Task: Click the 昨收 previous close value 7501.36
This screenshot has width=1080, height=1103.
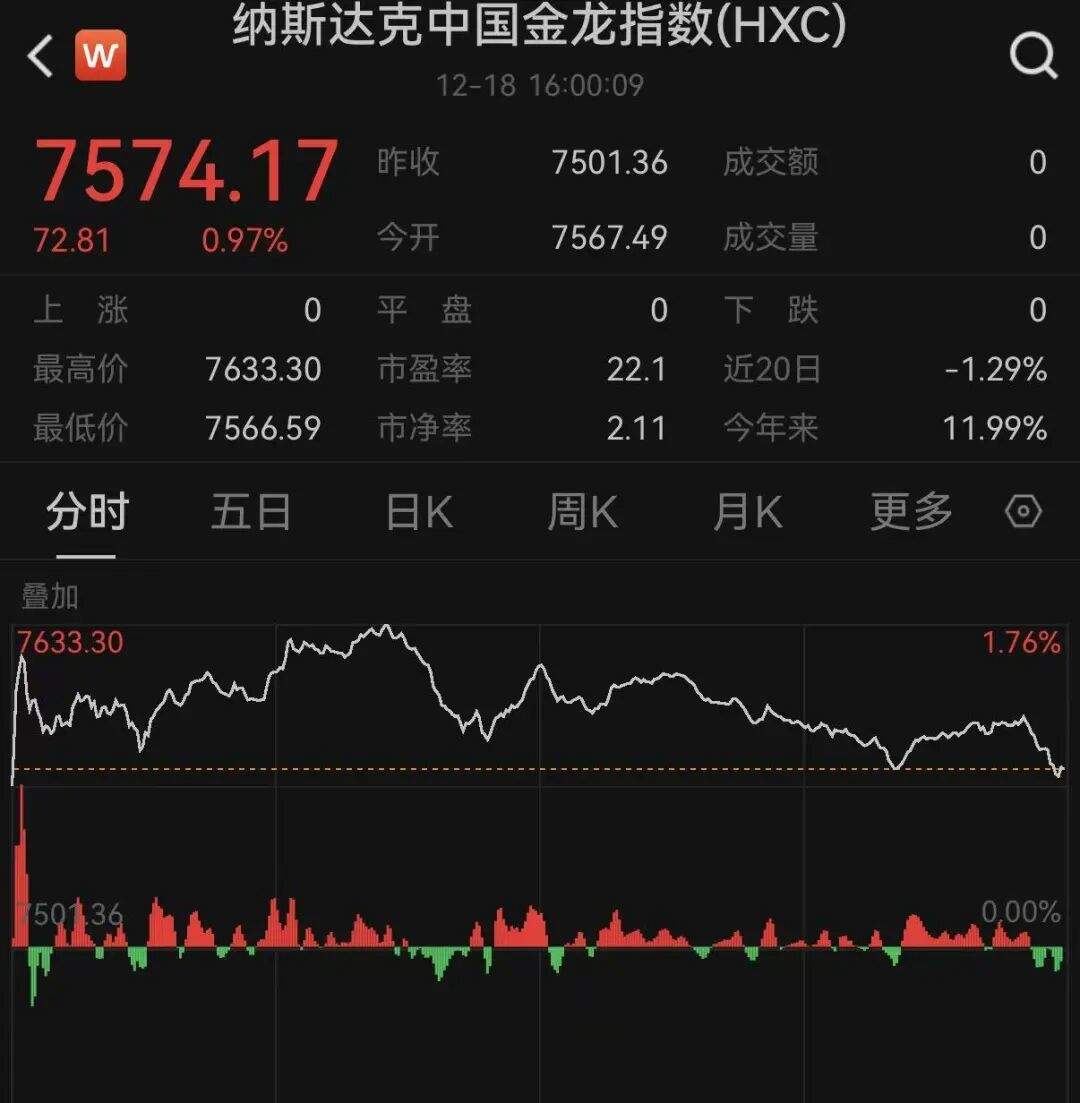Action: [x=610, y=163]
